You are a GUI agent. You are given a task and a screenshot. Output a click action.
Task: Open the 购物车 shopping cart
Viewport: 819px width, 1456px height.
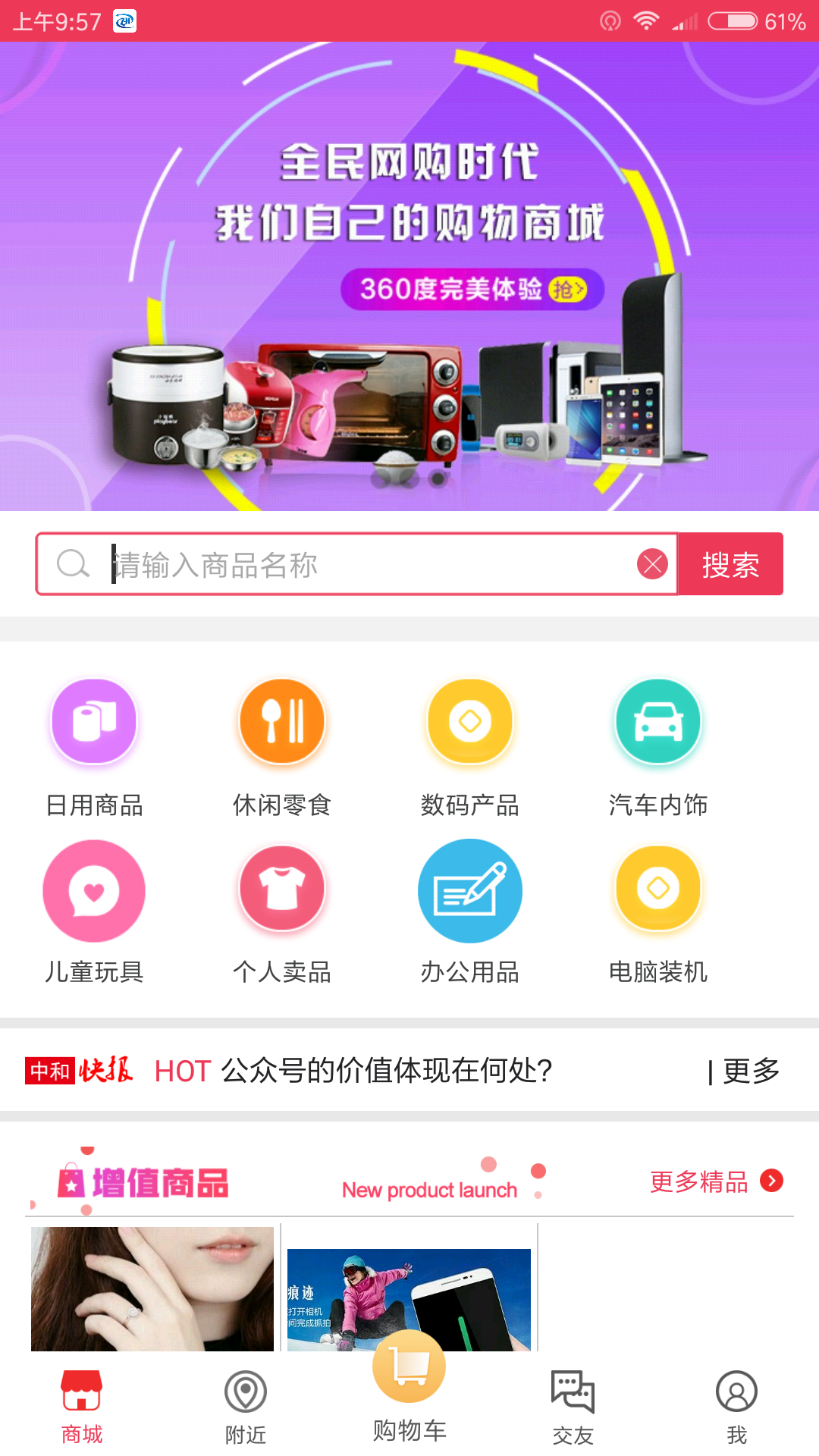point(409,1388)
